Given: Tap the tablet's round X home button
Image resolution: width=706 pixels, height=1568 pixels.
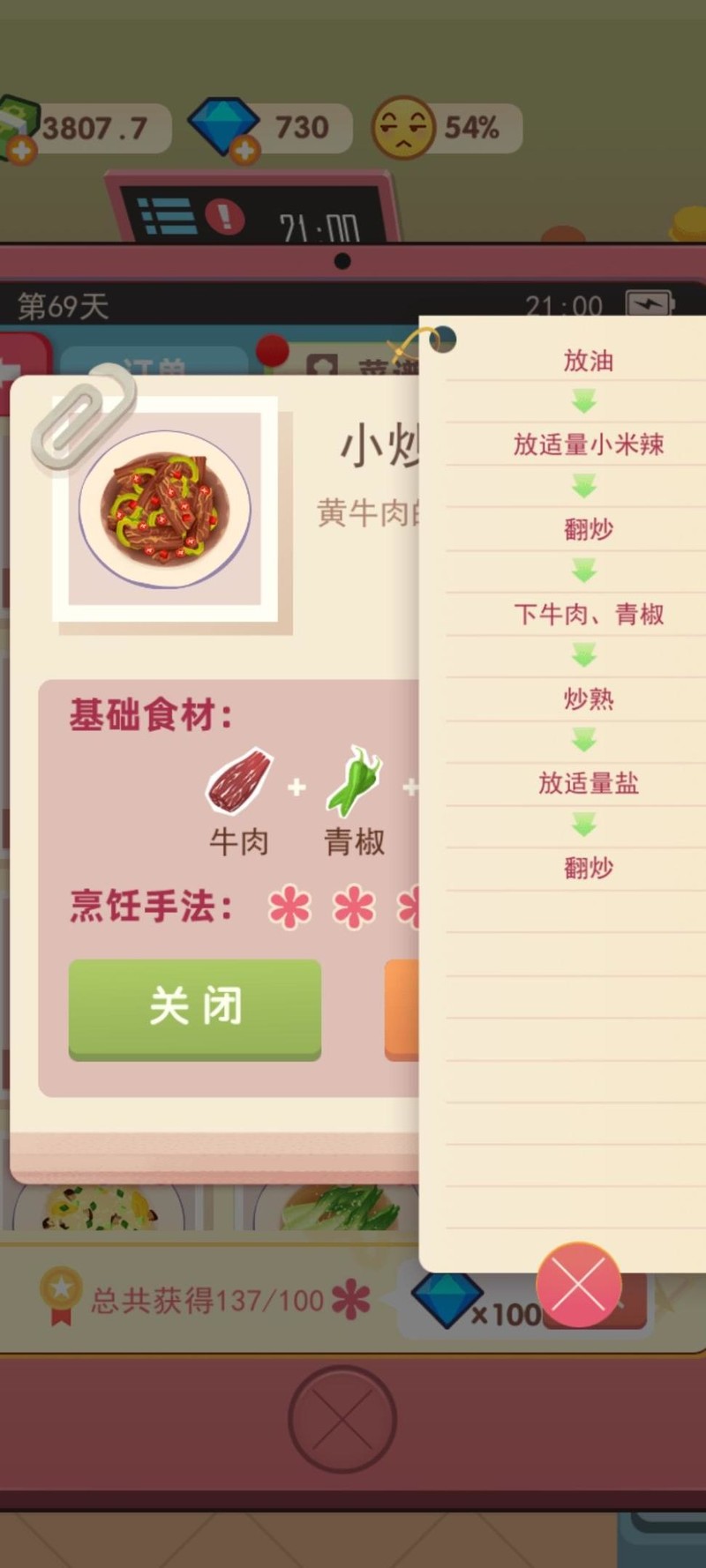Looking at the screenshot, I should pyautogui.click(x=342, y=1418).
